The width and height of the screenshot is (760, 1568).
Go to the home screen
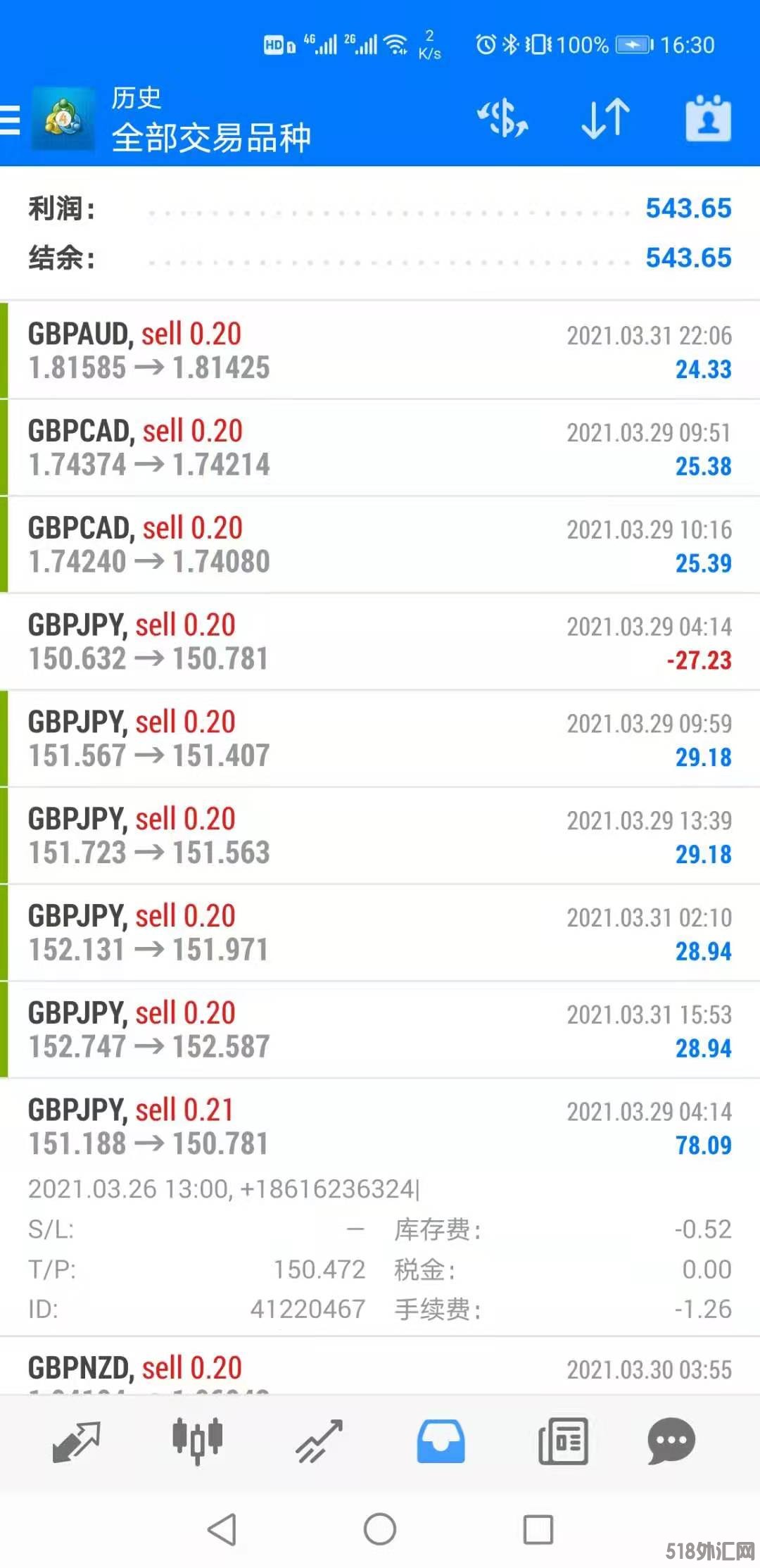point(380,1529)
